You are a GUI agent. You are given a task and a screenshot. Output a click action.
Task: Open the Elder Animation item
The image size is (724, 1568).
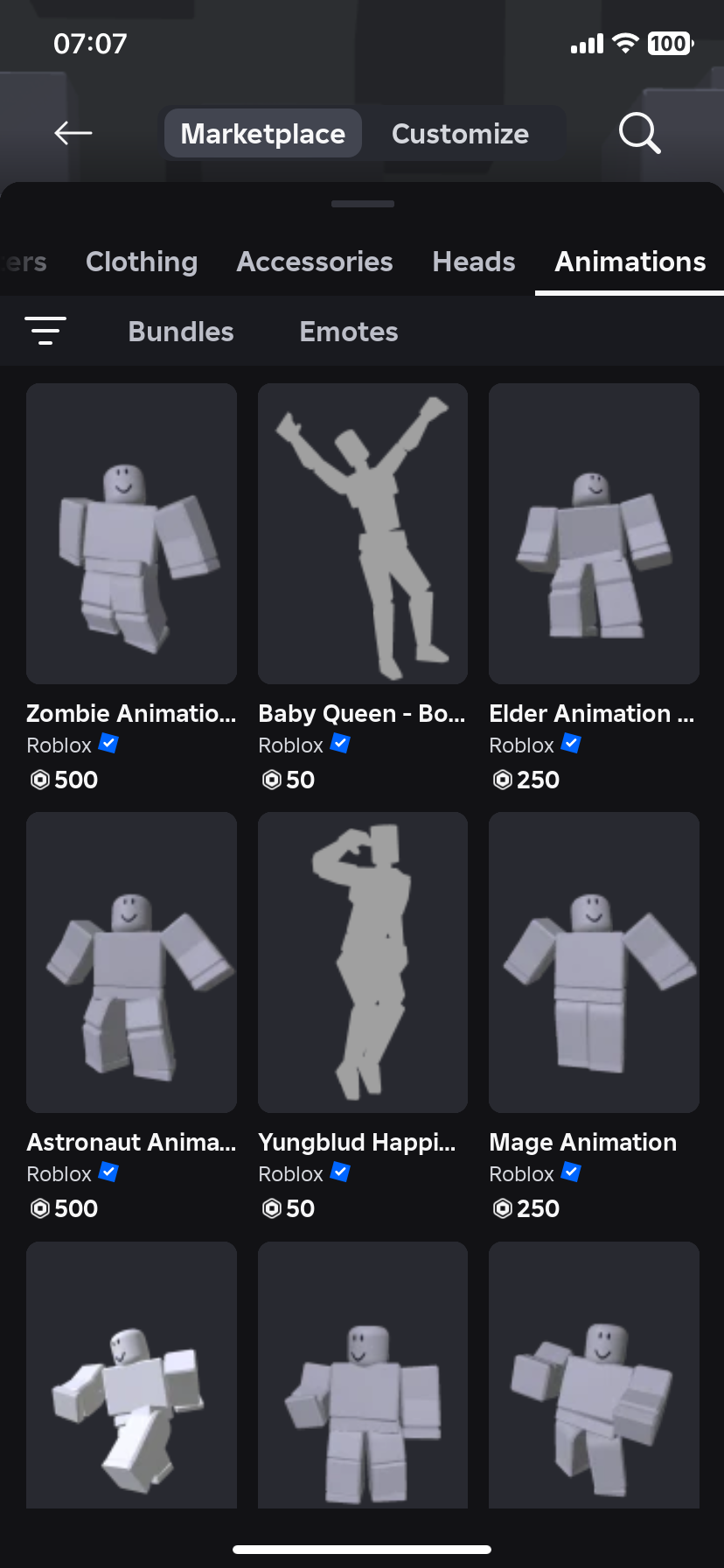(x=594, y=534)
